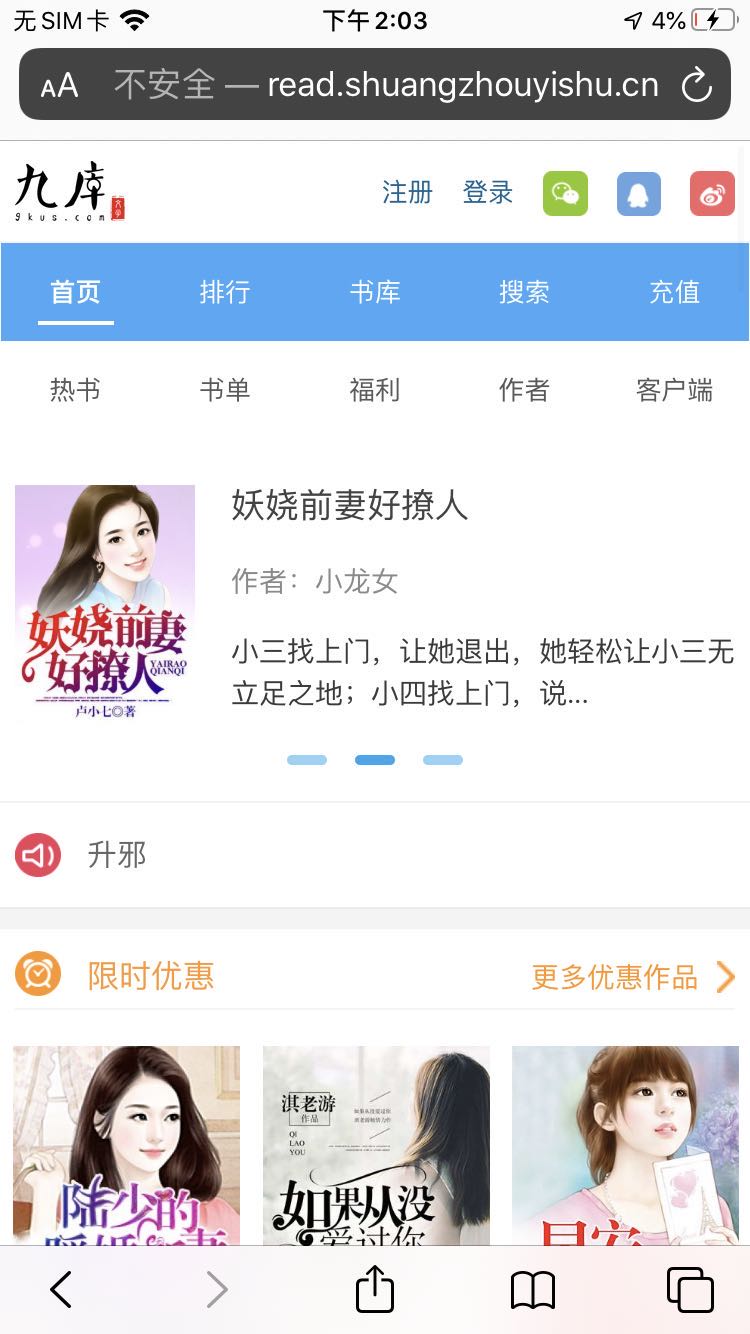Viewport: 750px width, 1334px height.
Task: Log in with the QQ penguin icon
Action: [638, 194]
